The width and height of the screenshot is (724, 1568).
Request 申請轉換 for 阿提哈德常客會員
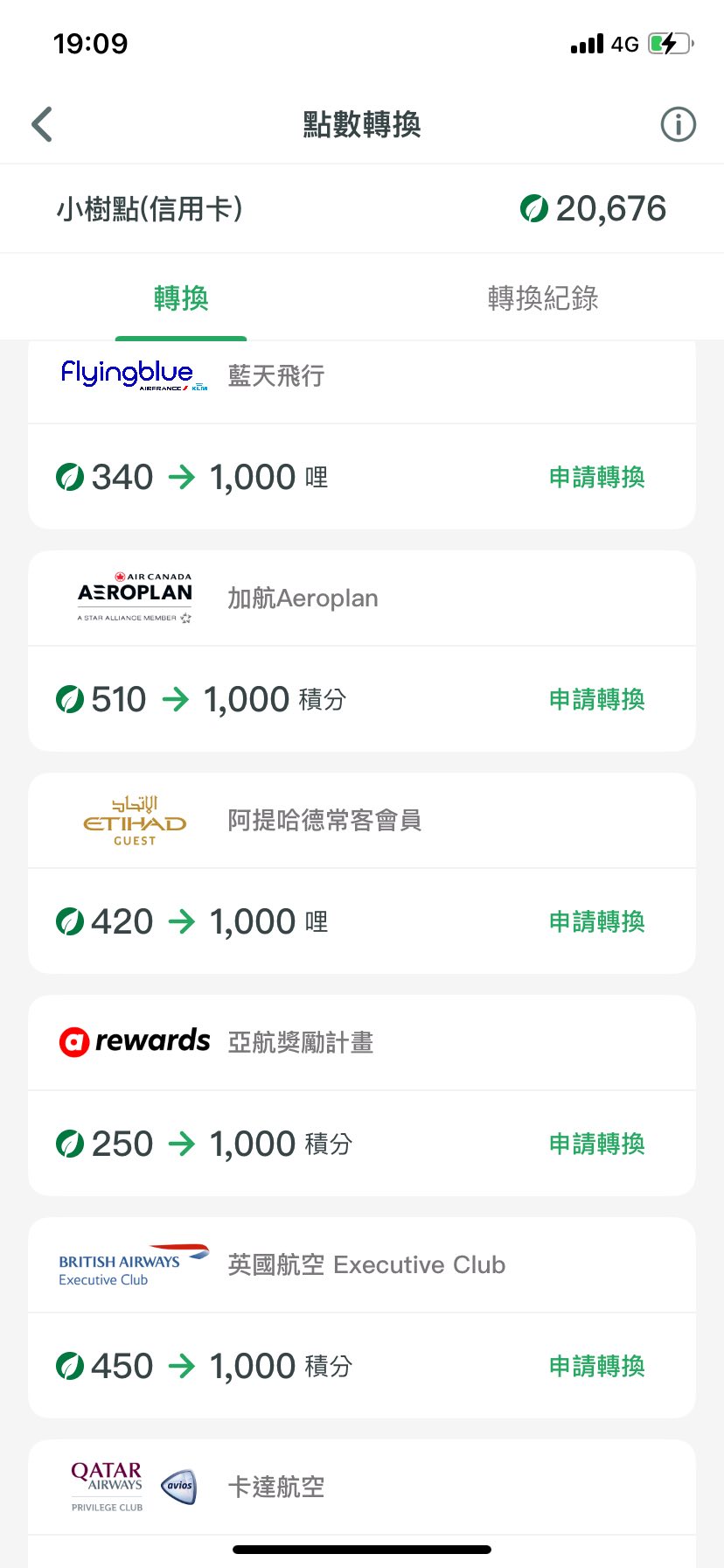596,921
